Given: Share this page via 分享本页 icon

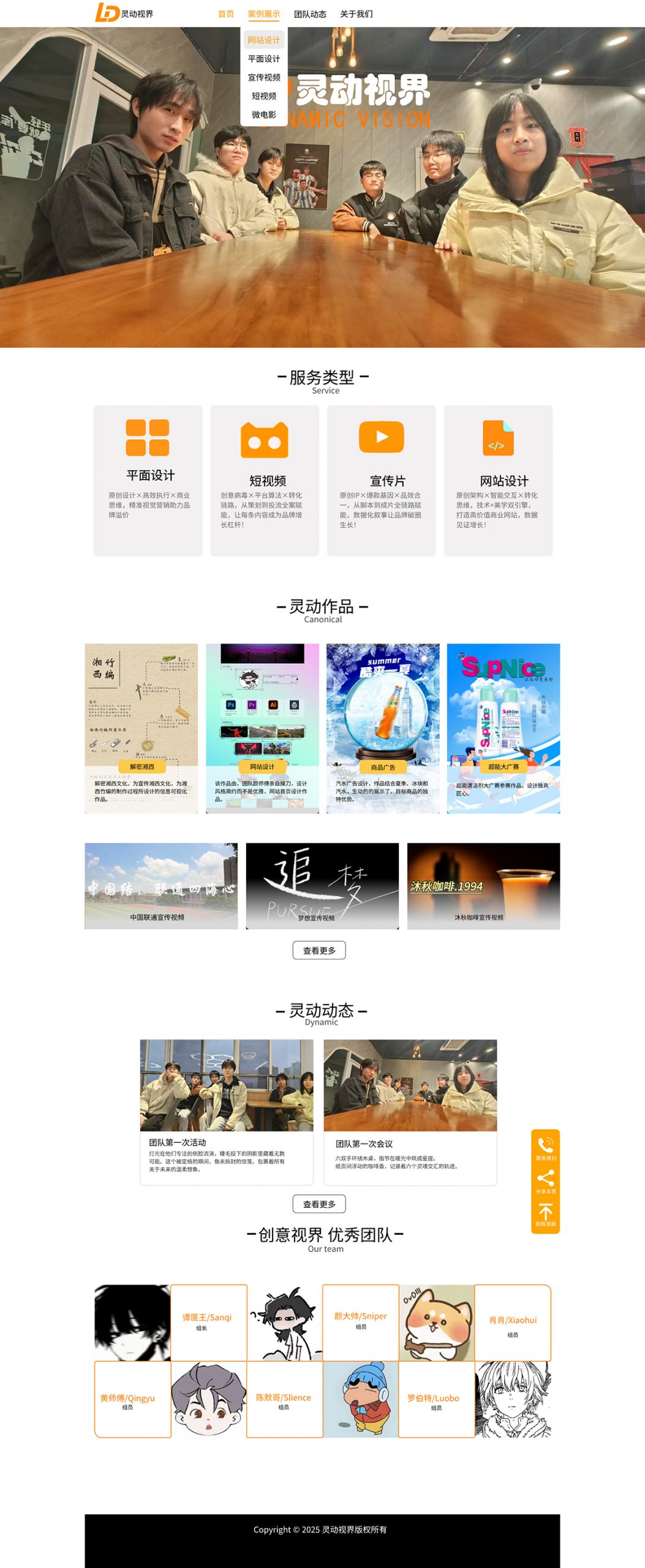Looking at the screenshot, I should pos(546,1180).
